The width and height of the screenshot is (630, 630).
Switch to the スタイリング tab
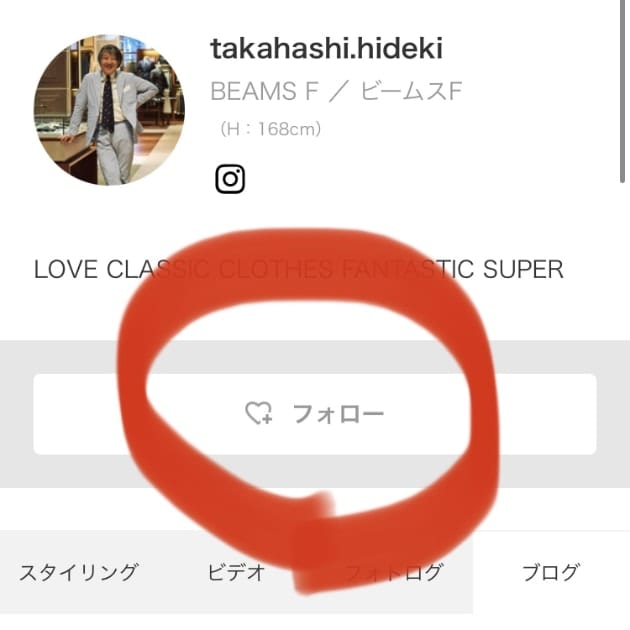click(78, 573)
